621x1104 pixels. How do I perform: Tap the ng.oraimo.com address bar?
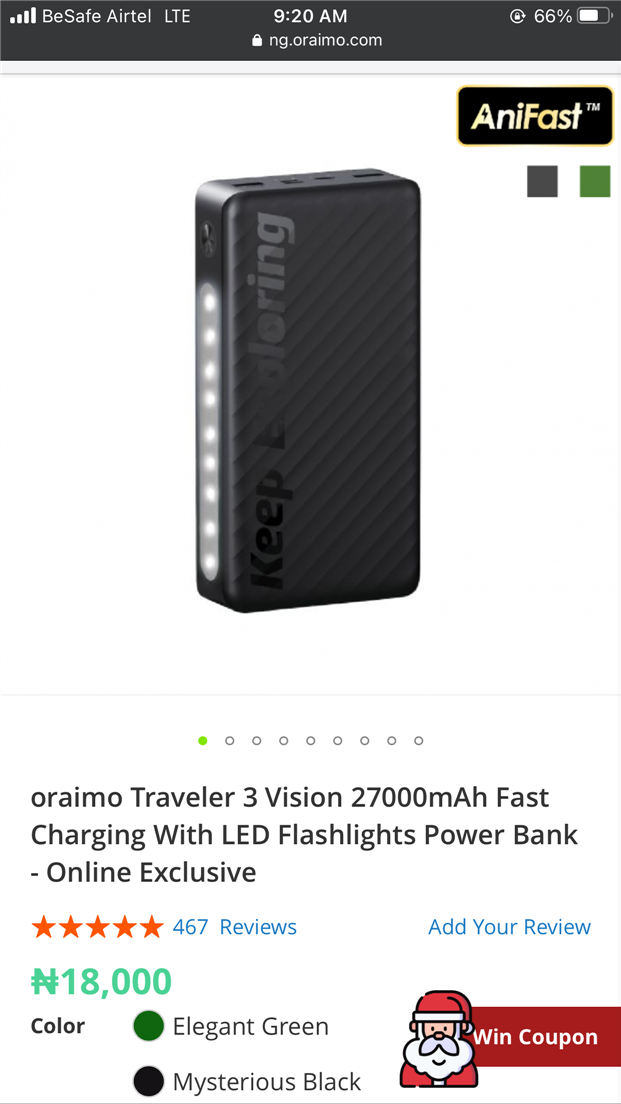pos(318,41)
